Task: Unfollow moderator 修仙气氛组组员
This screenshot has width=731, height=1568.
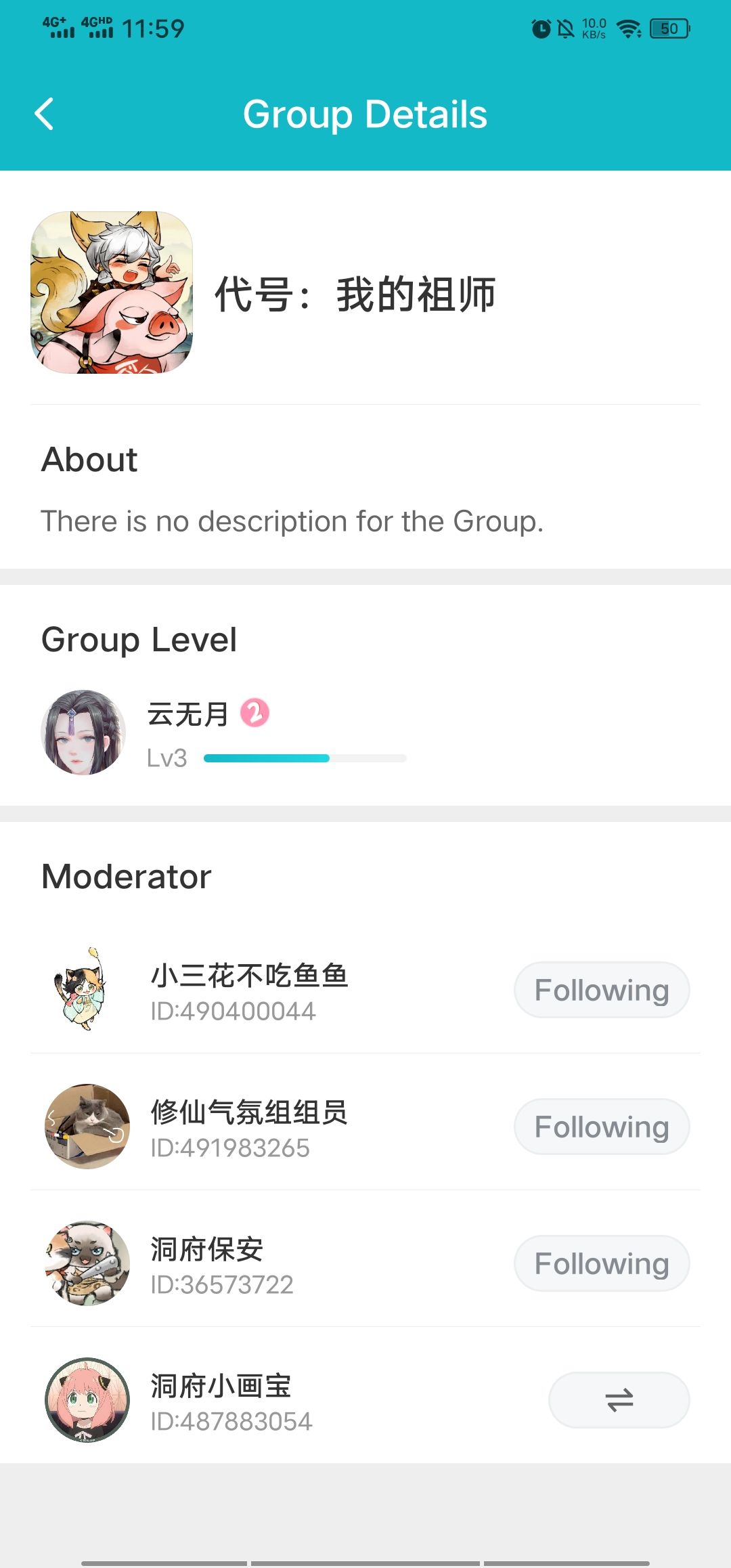Action: click(x=602, y=1127)
